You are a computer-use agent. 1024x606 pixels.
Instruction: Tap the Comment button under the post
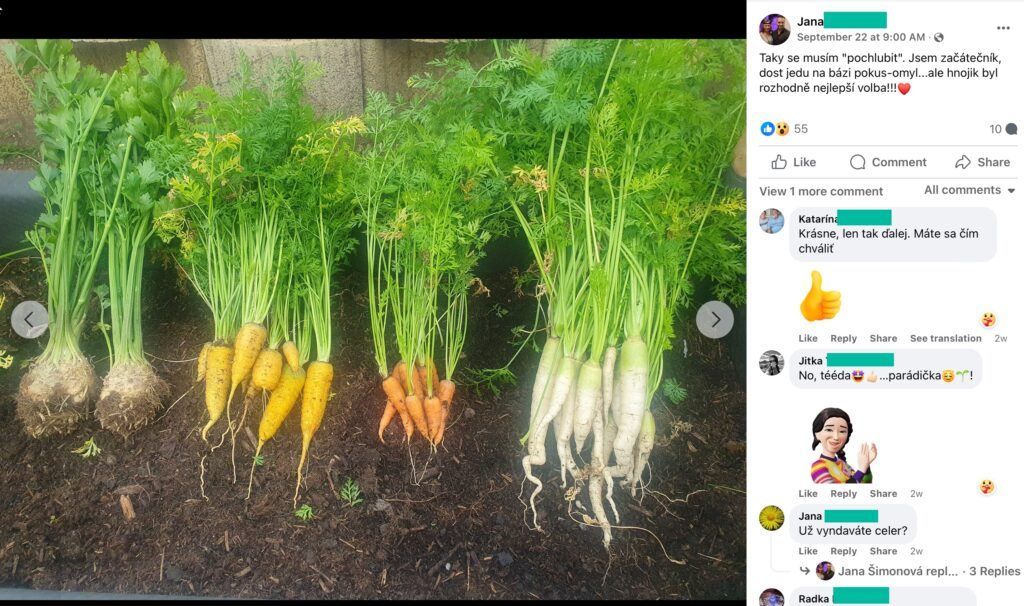pyautogui.click(x=887, y=162)
